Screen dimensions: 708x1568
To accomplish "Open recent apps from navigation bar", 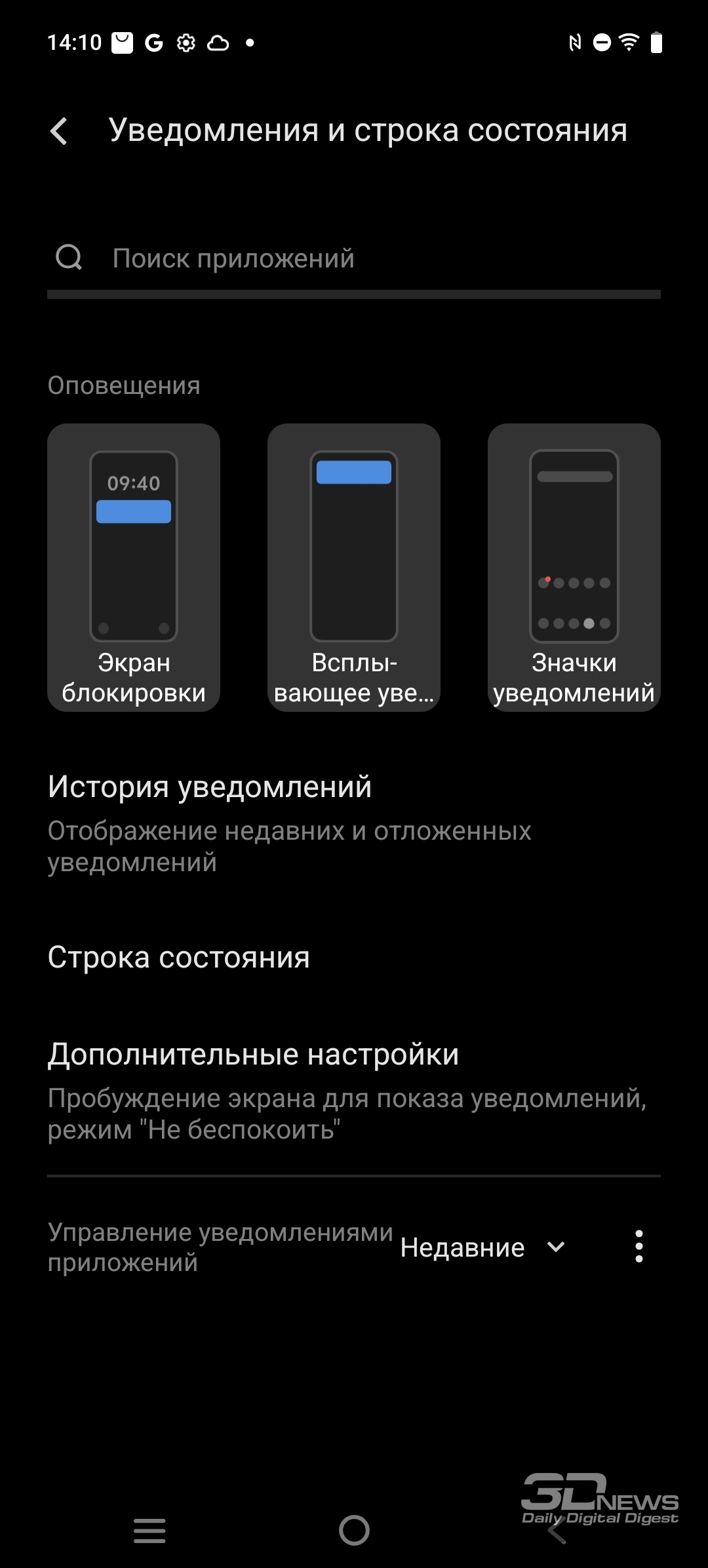I will pyautogui.click(x=149, y=1531).
